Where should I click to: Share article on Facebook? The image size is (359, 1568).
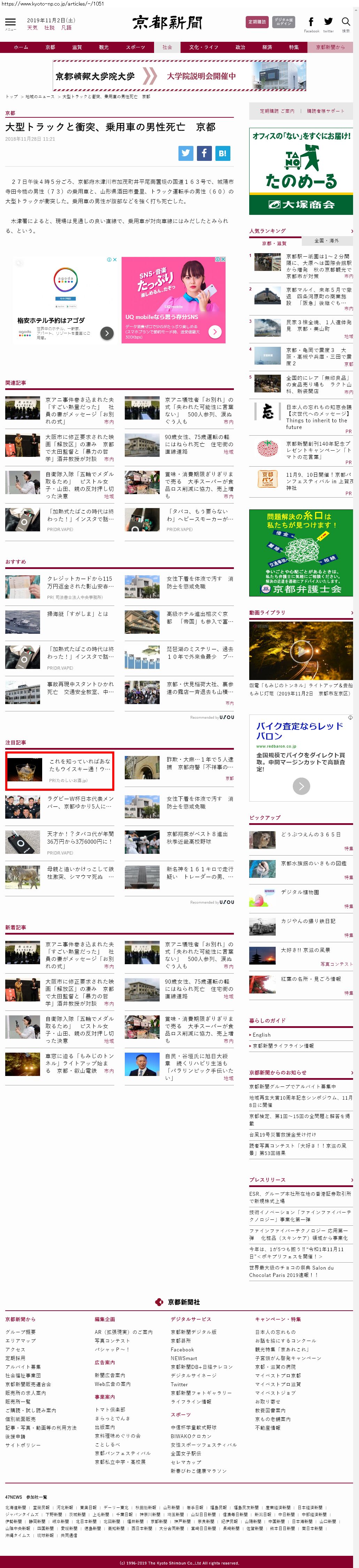pos(204,154)
